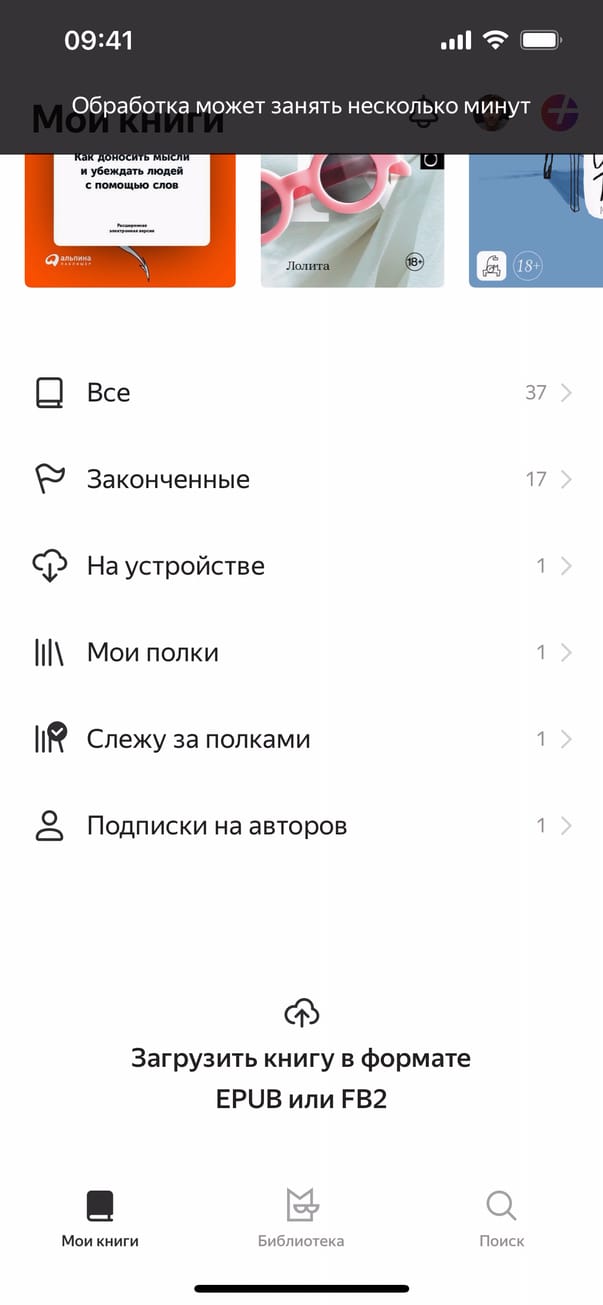Open the Законченные books list

click(300, 480)
